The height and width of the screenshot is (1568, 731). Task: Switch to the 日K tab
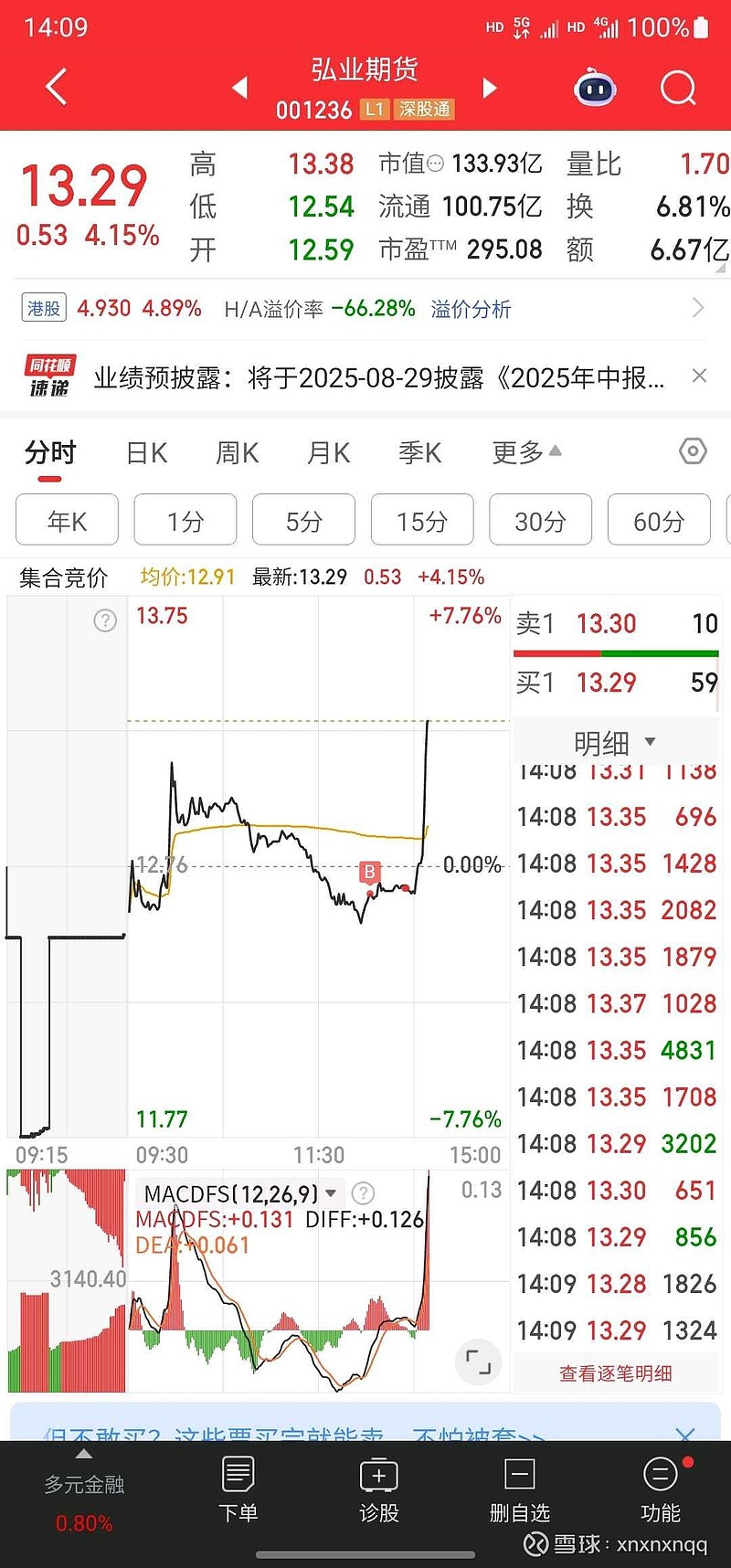146,452
